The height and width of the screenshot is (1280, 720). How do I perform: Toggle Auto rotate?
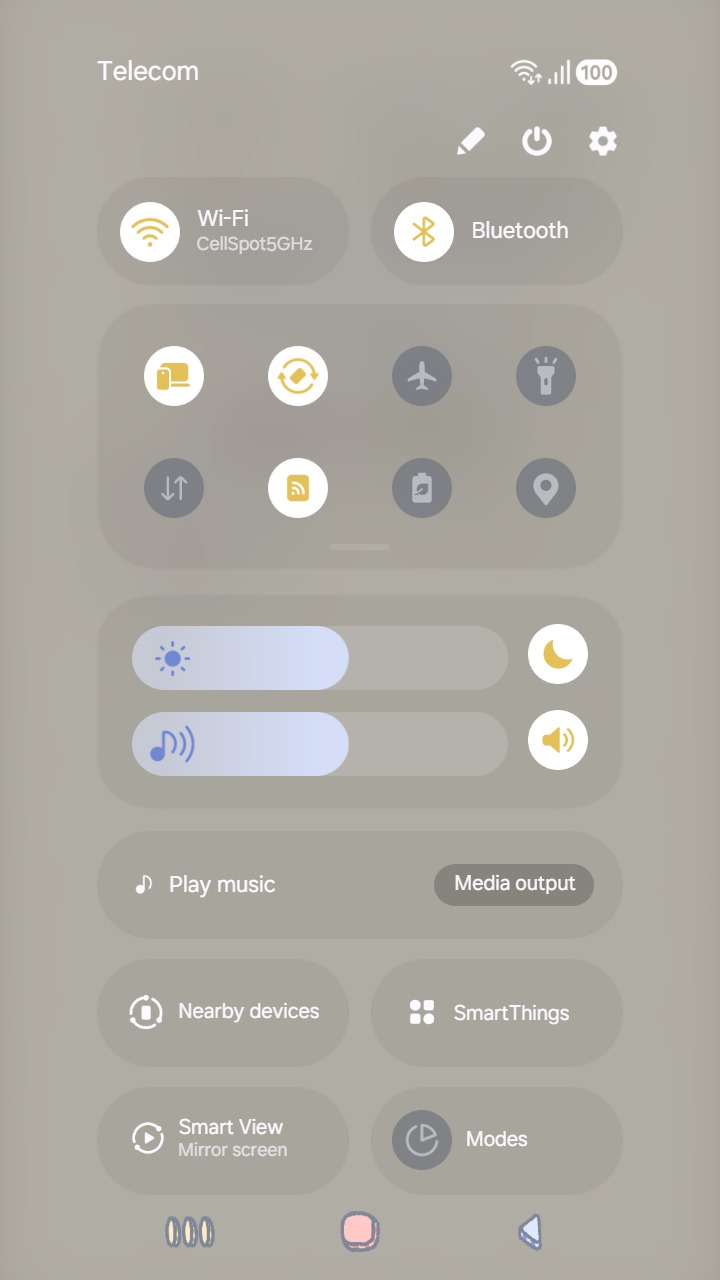[297, 375]
